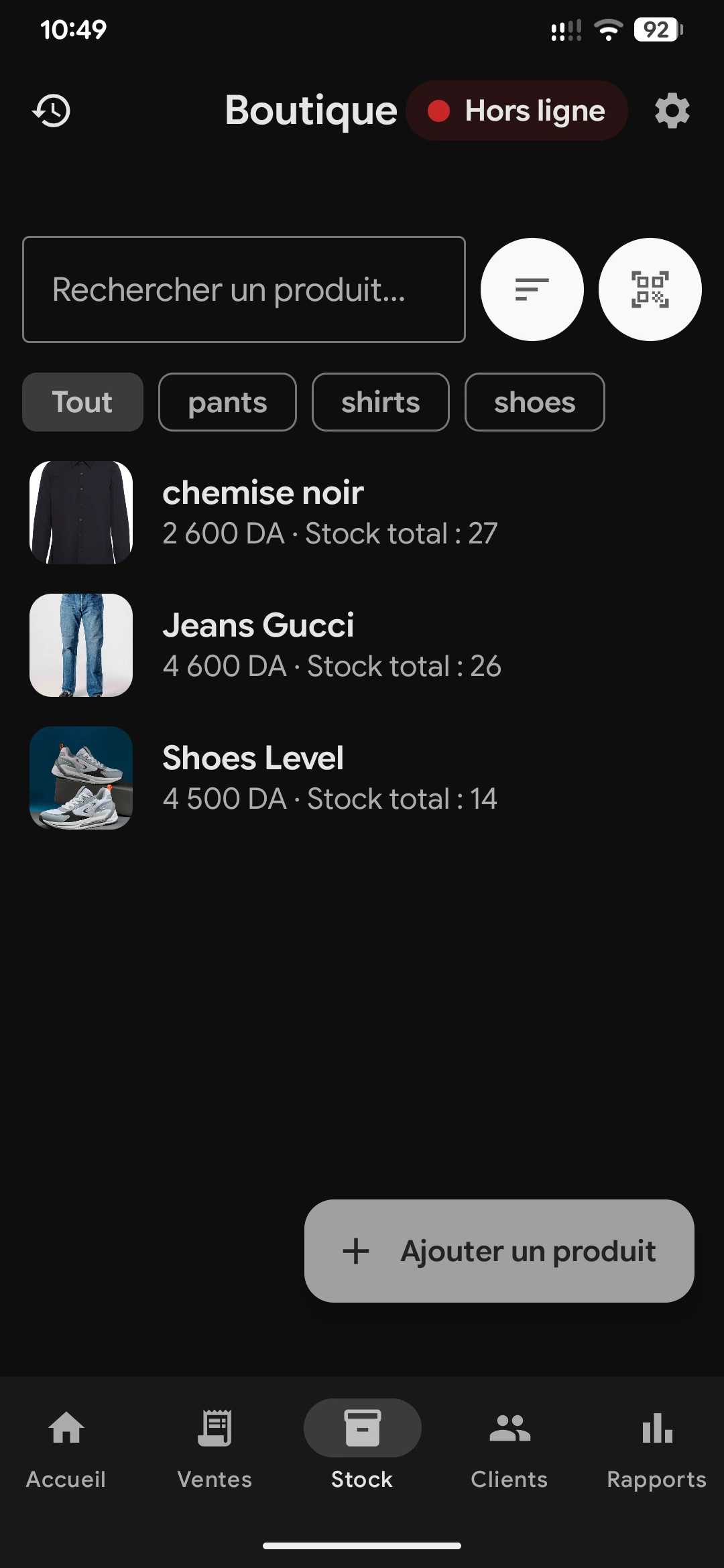Open the sort options button

pos(532,289)
